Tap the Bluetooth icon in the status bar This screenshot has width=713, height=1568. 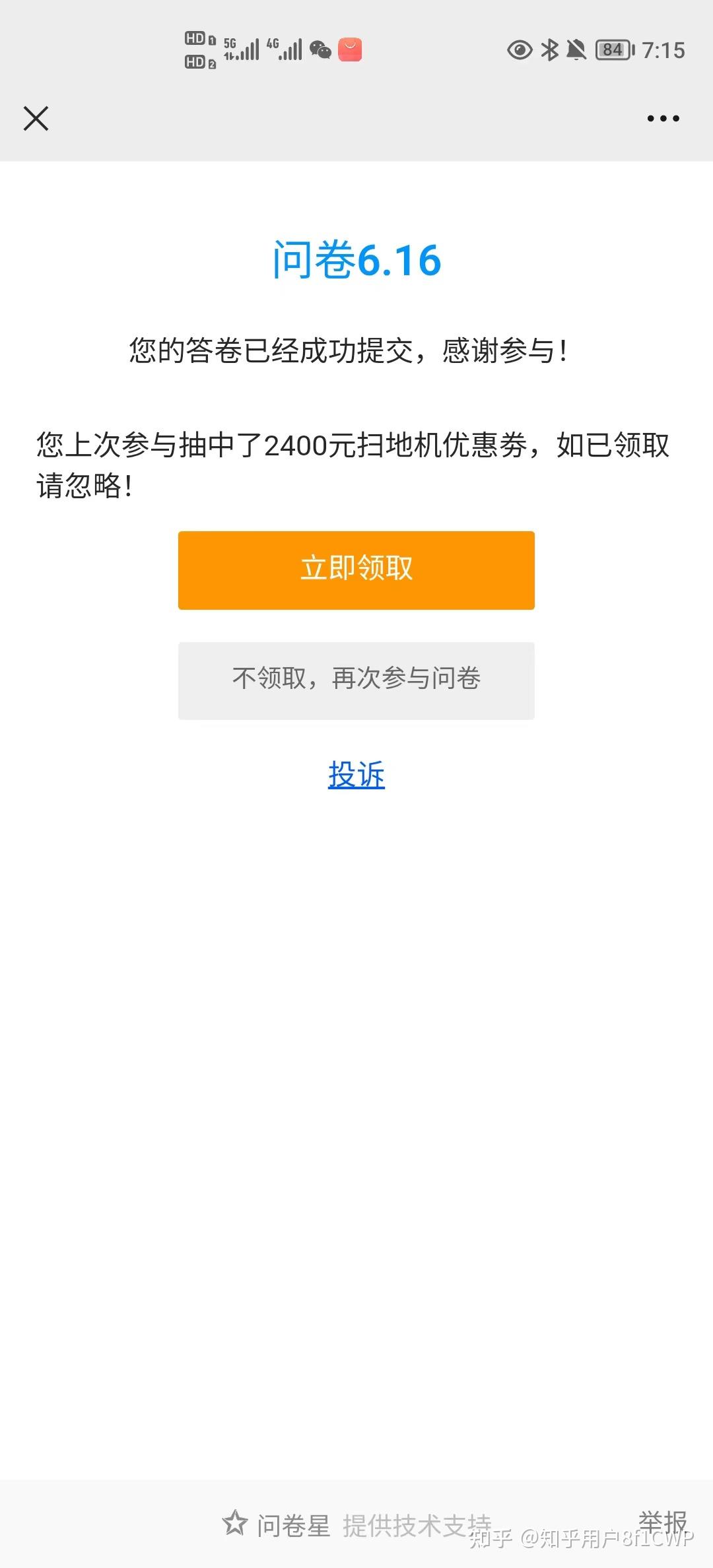point(549,49)
